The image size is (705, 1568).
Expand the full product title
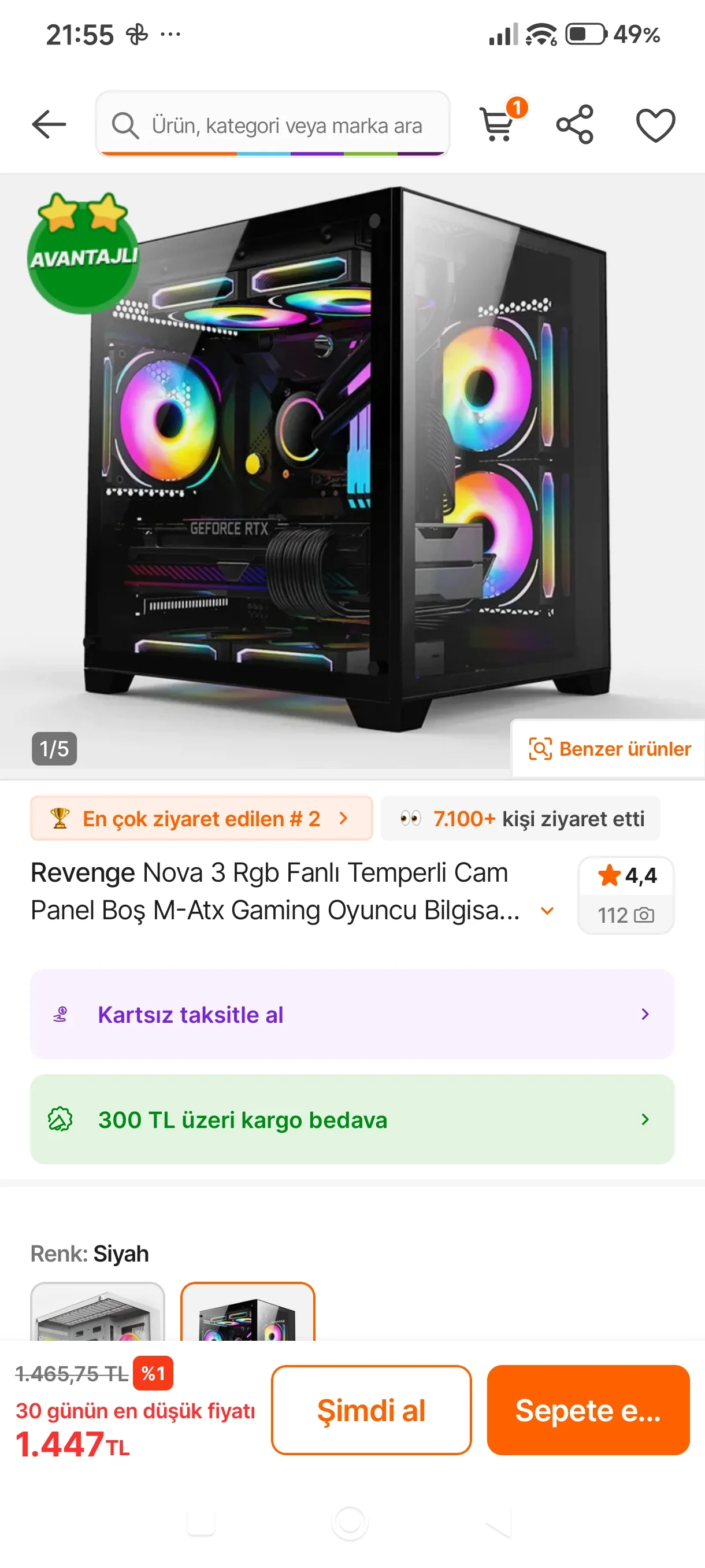point(547,911)
